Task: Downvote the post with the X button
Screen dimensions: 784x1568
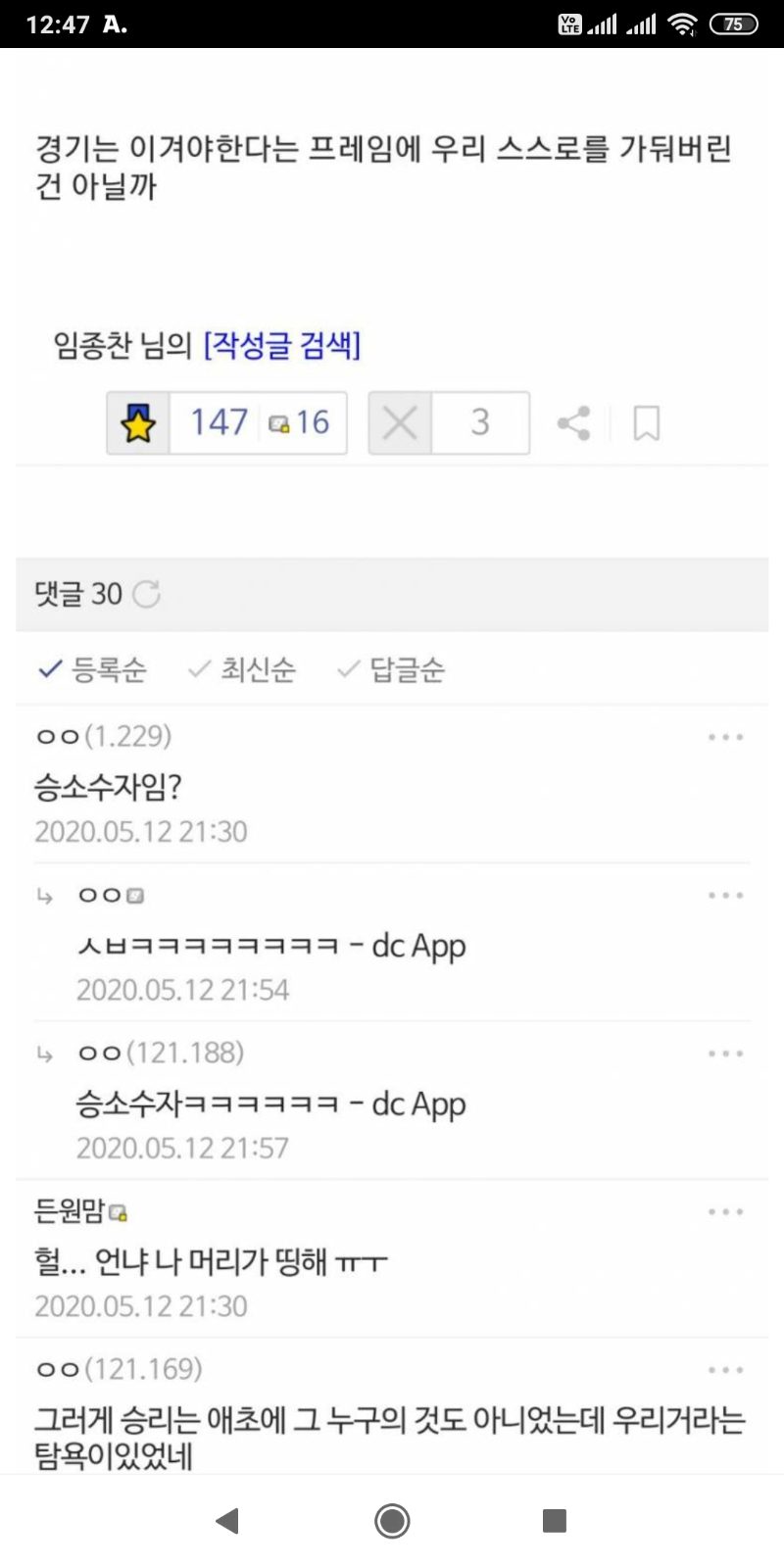Action: 400,423
